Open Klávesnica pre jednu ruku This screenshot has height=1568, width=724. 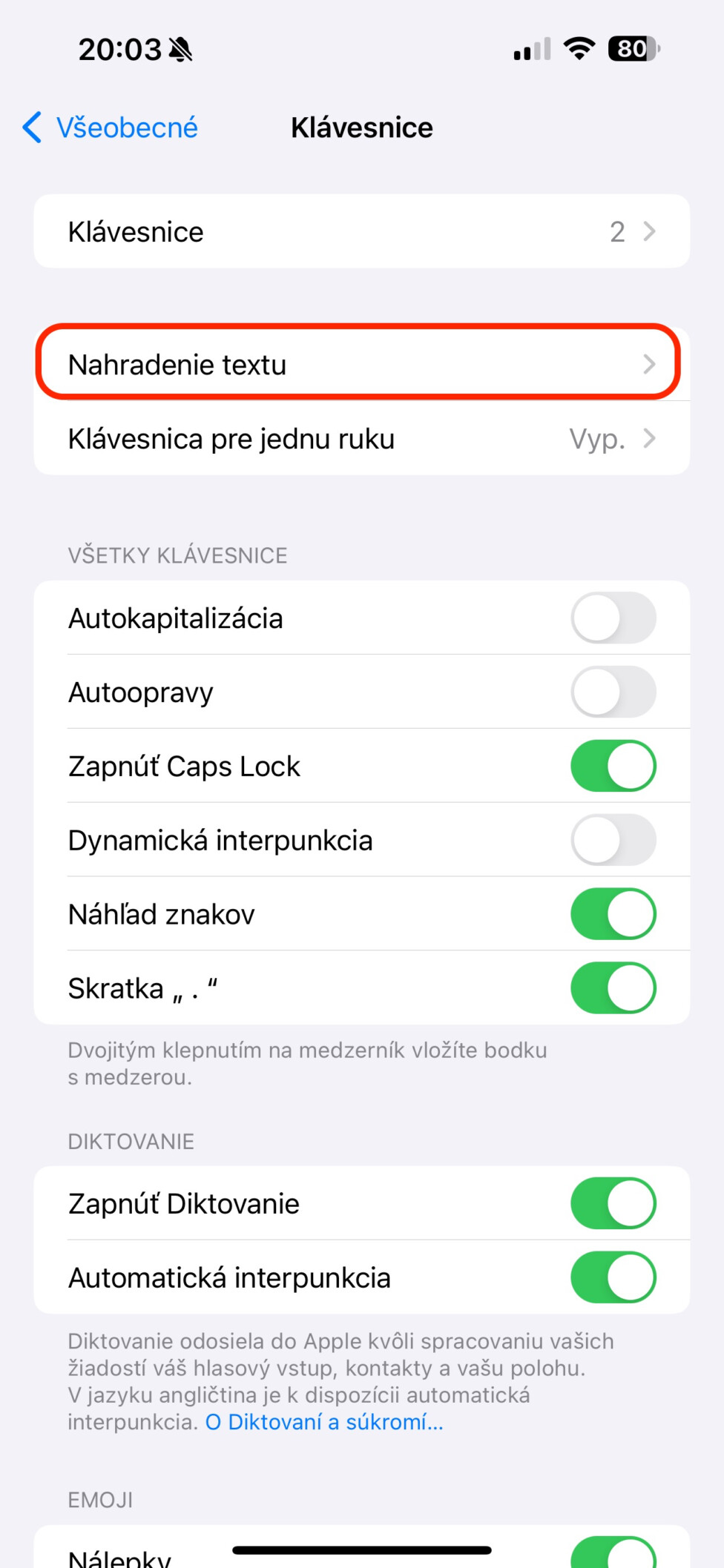click(x=362, y=438)
